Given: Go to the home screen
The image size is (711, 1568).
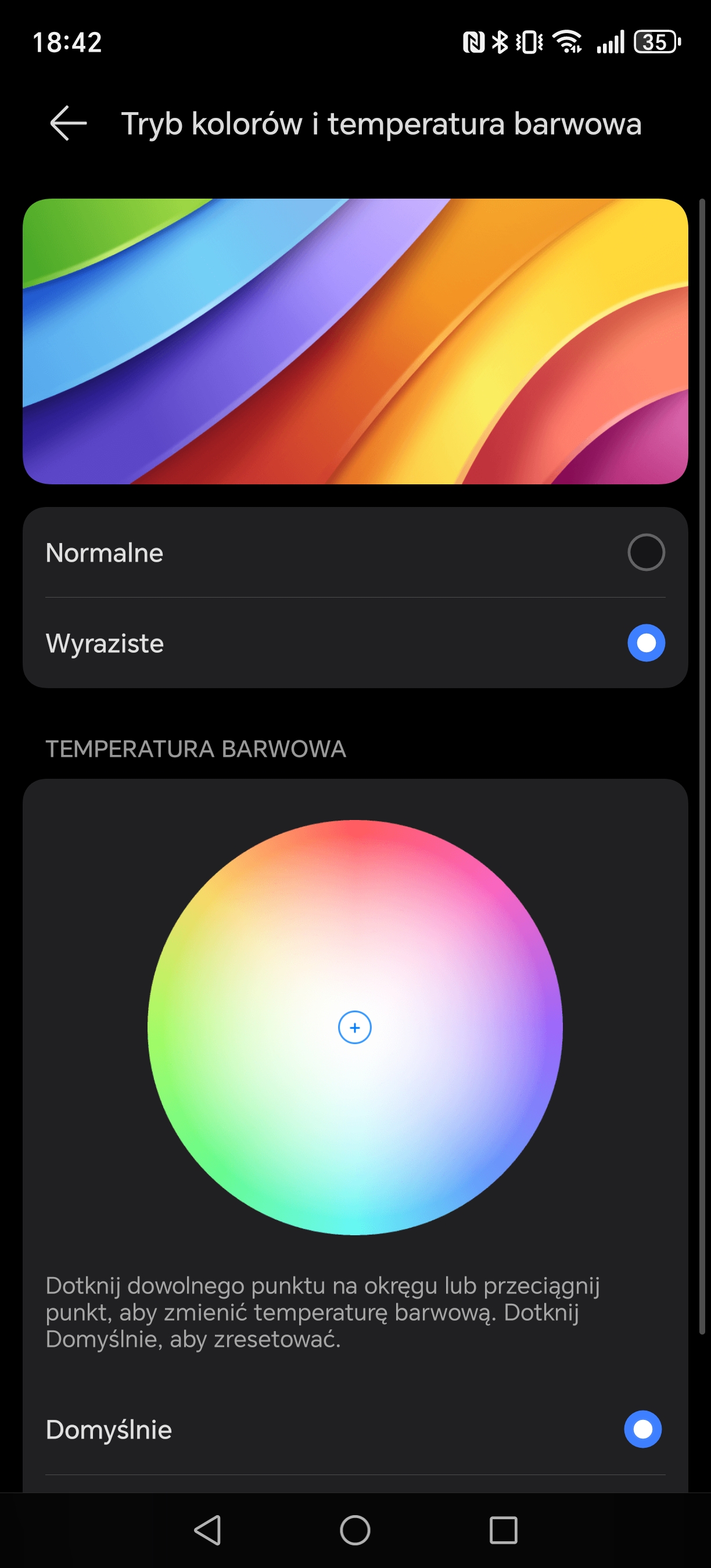Looking at the screenshot, I should [355, 1530].
